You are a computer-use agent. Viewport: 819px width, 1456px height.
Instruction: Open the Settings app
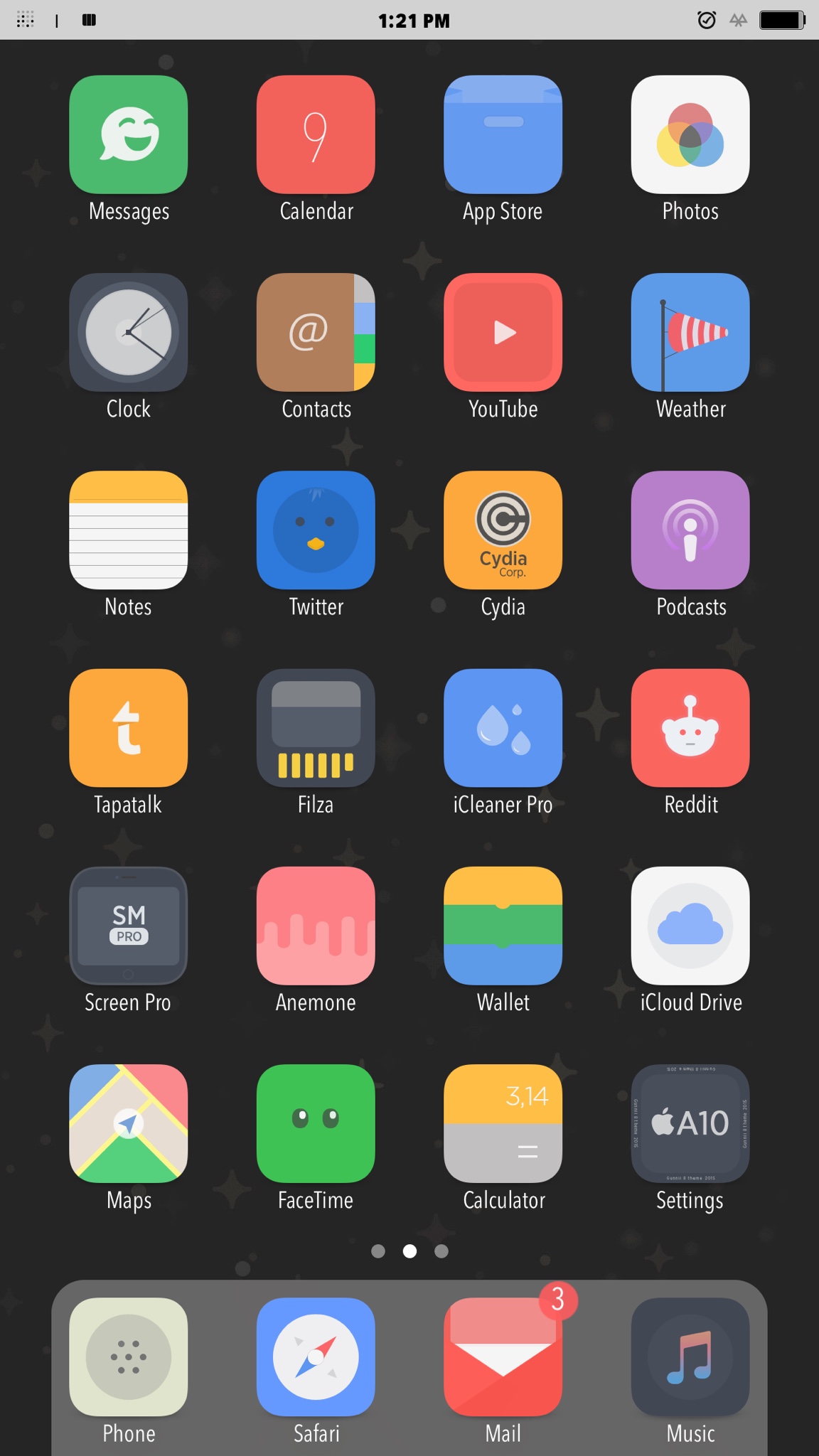click(690, 1123)
